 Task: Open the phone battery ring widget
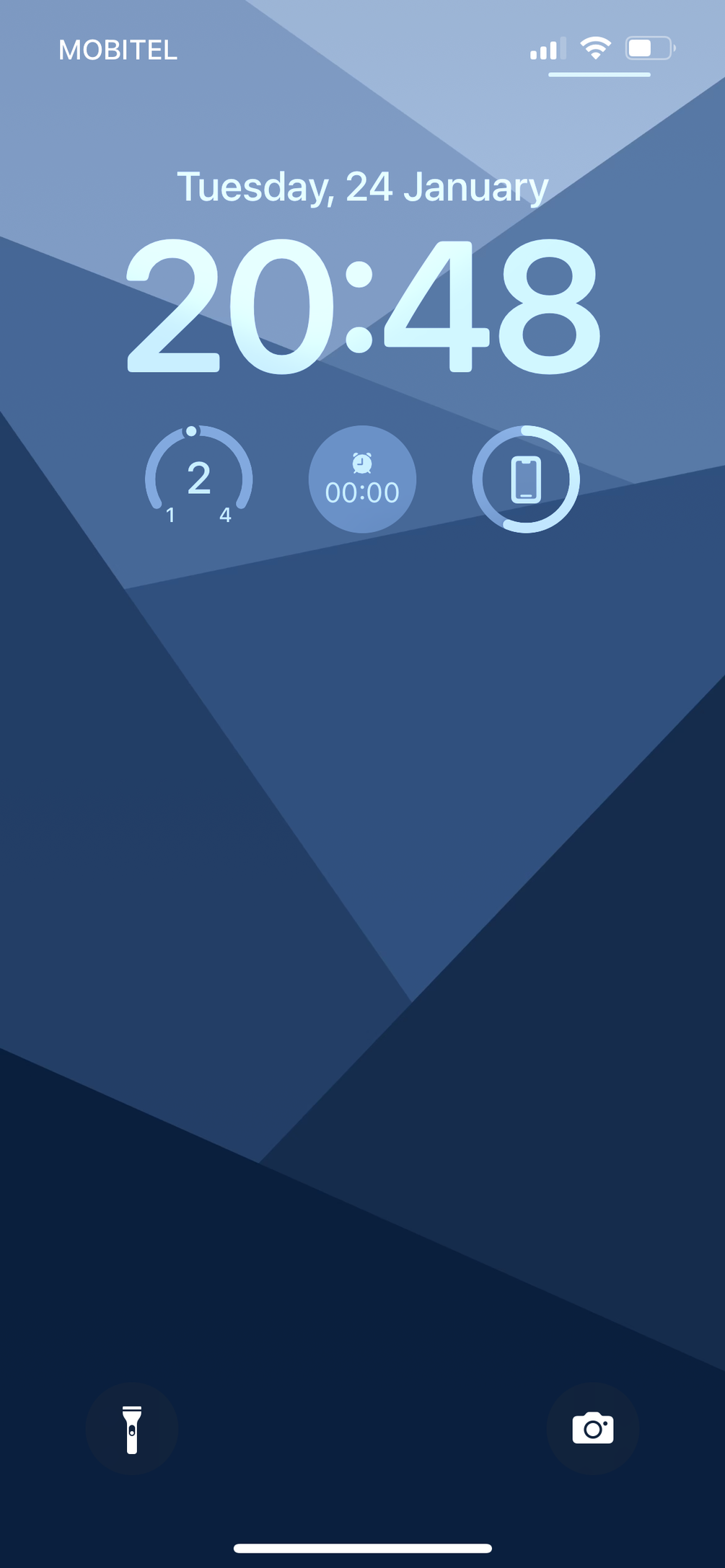526,479
